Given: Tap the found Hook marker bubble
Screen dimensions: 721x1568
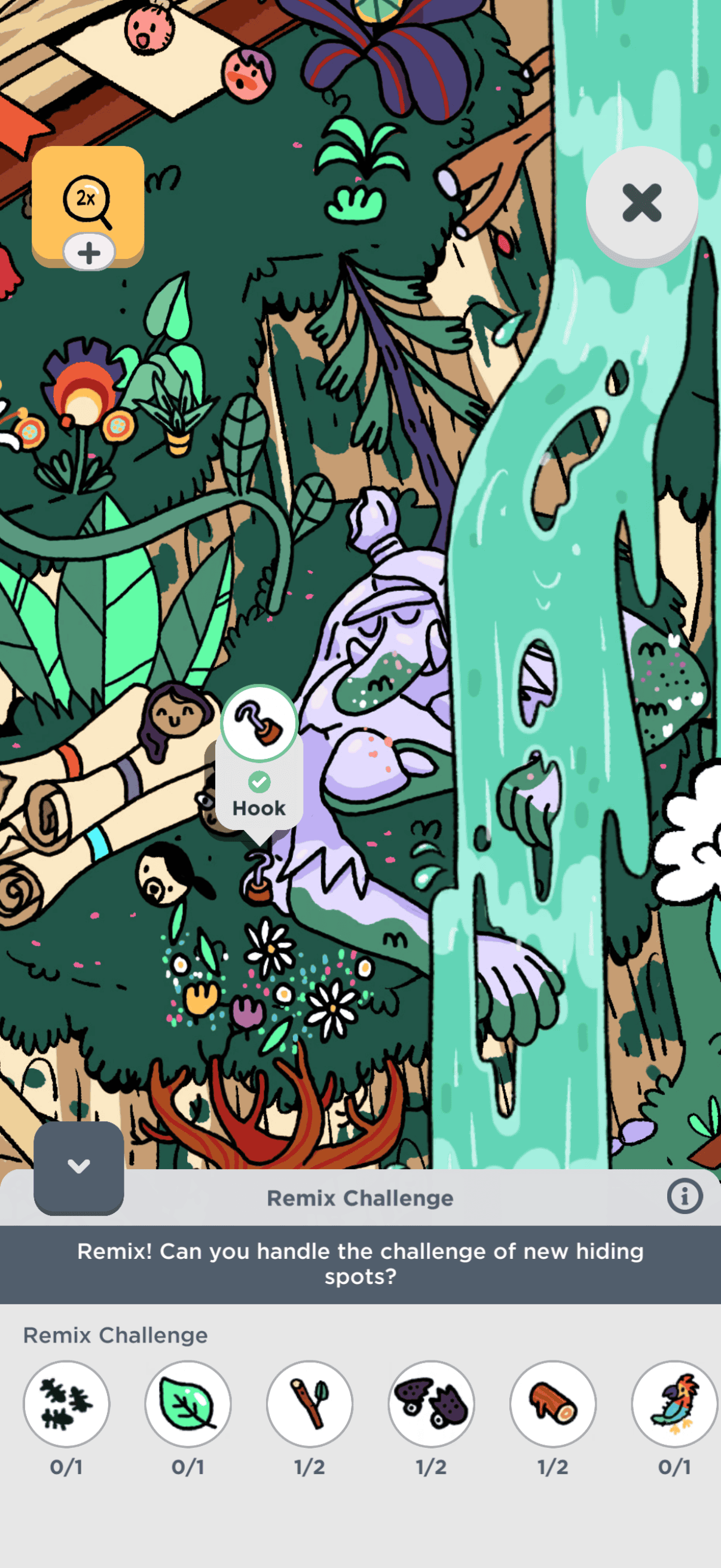Looking at the screenshot, I should [x=259, y=724].
